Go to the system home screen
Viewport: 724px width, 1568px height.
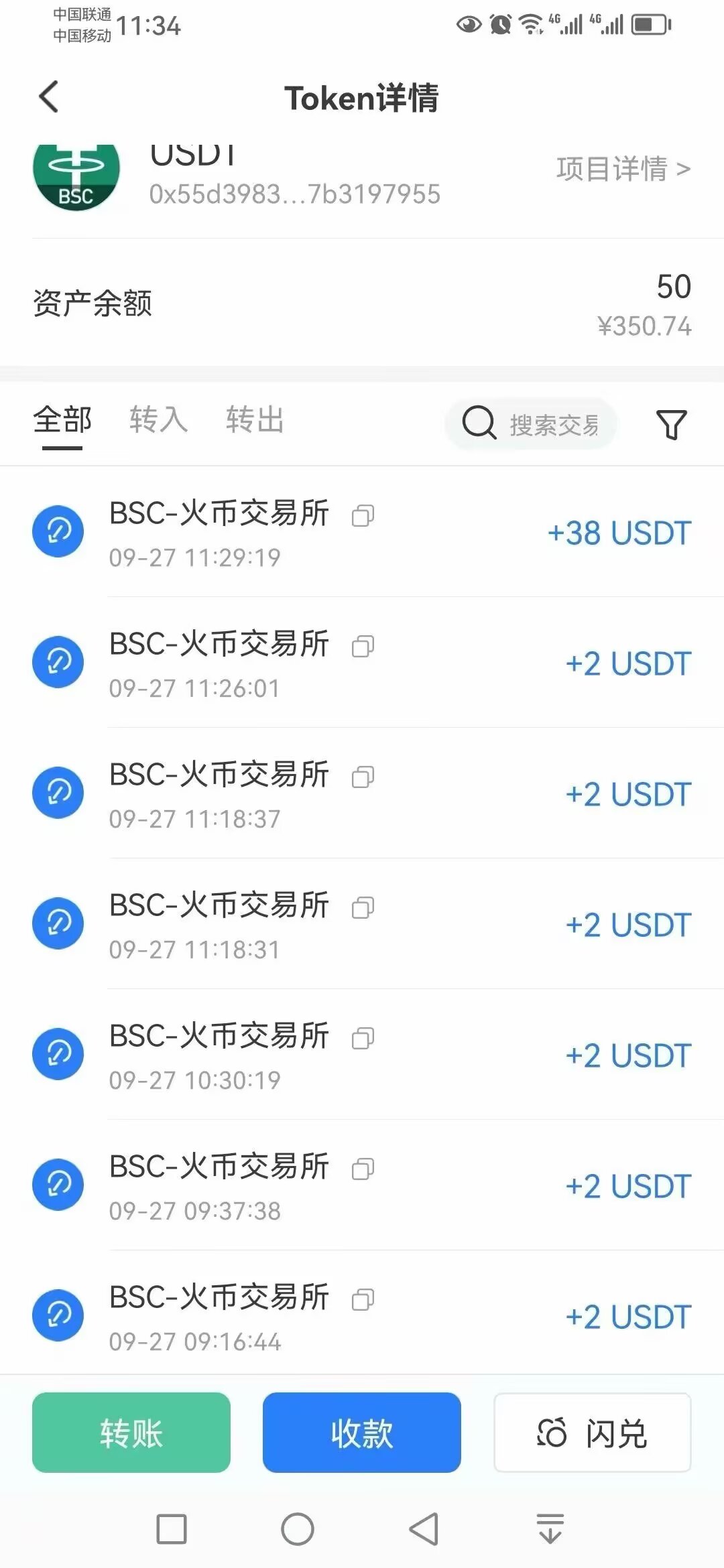(x=298, y=1529)
